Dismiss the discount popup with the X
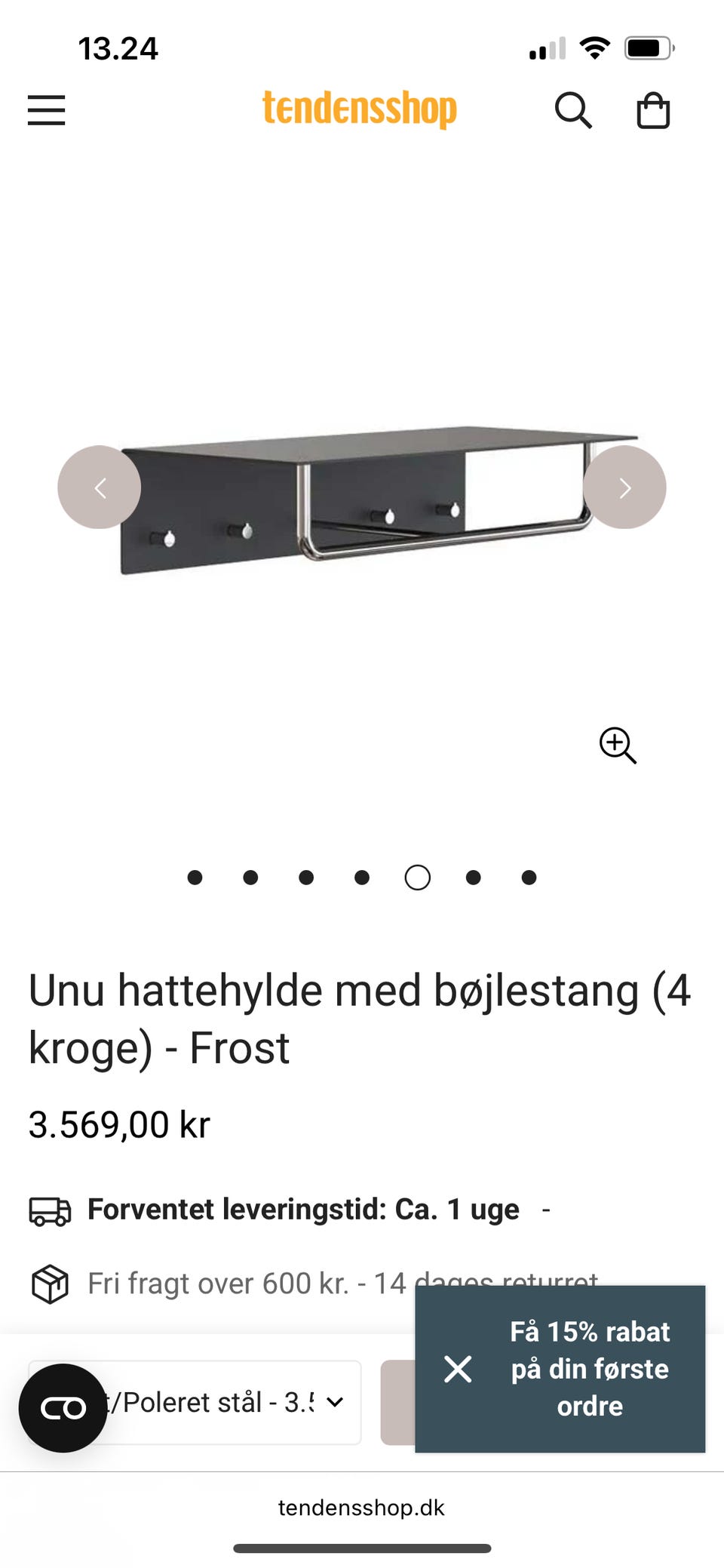 [458, 1369]
